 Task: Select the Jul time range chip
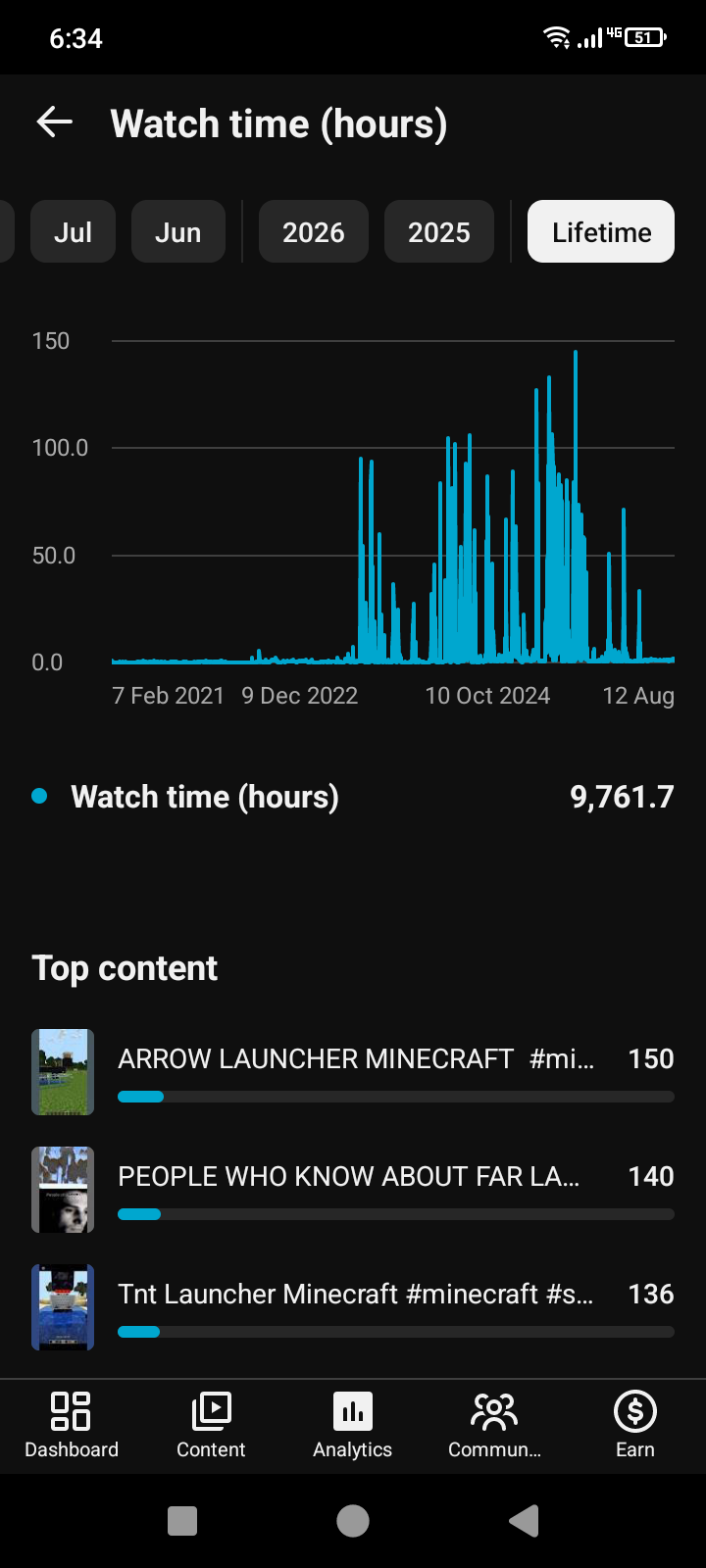[x=73, y=232]
